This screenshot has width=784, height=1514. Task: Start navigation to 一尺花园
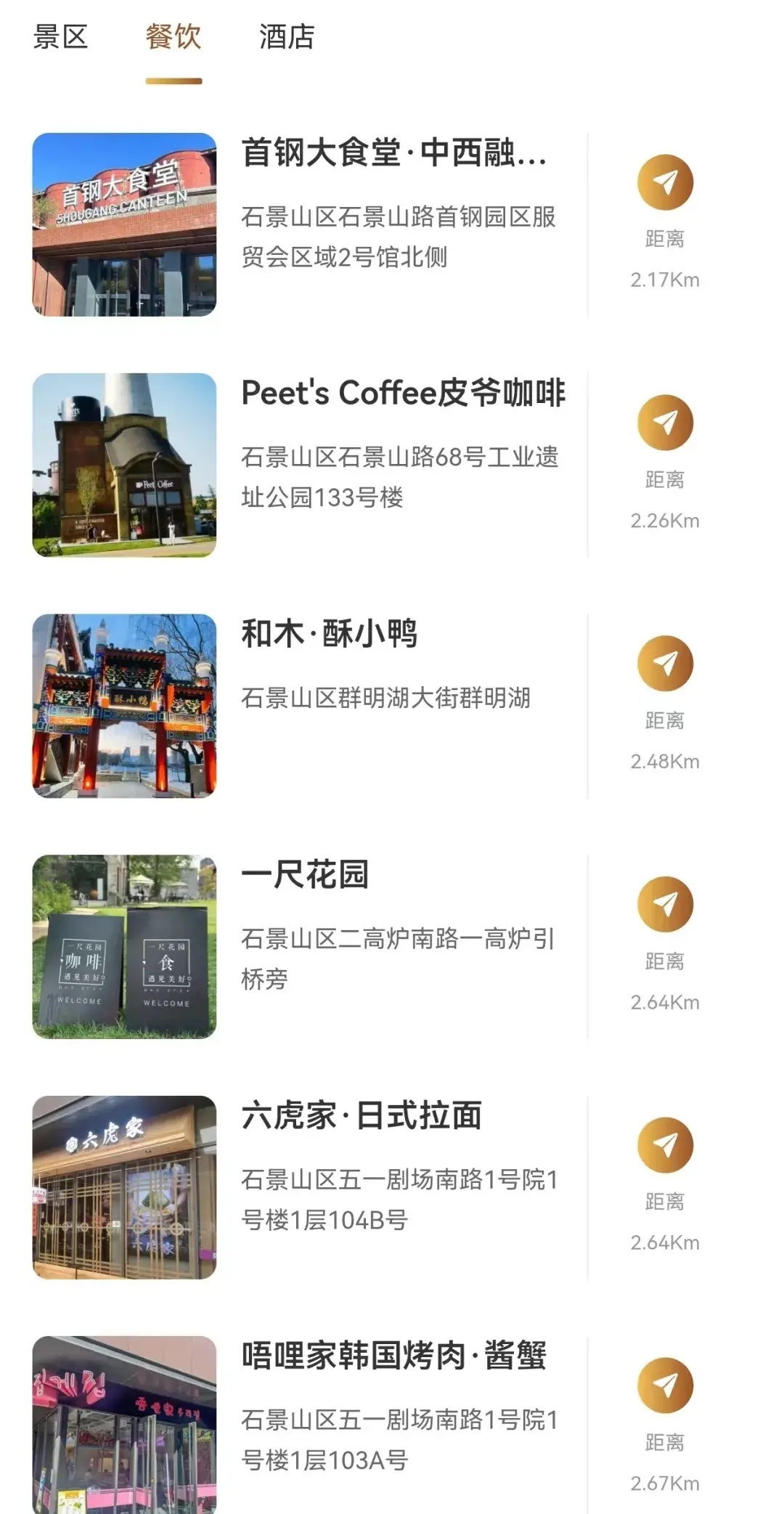665,904
